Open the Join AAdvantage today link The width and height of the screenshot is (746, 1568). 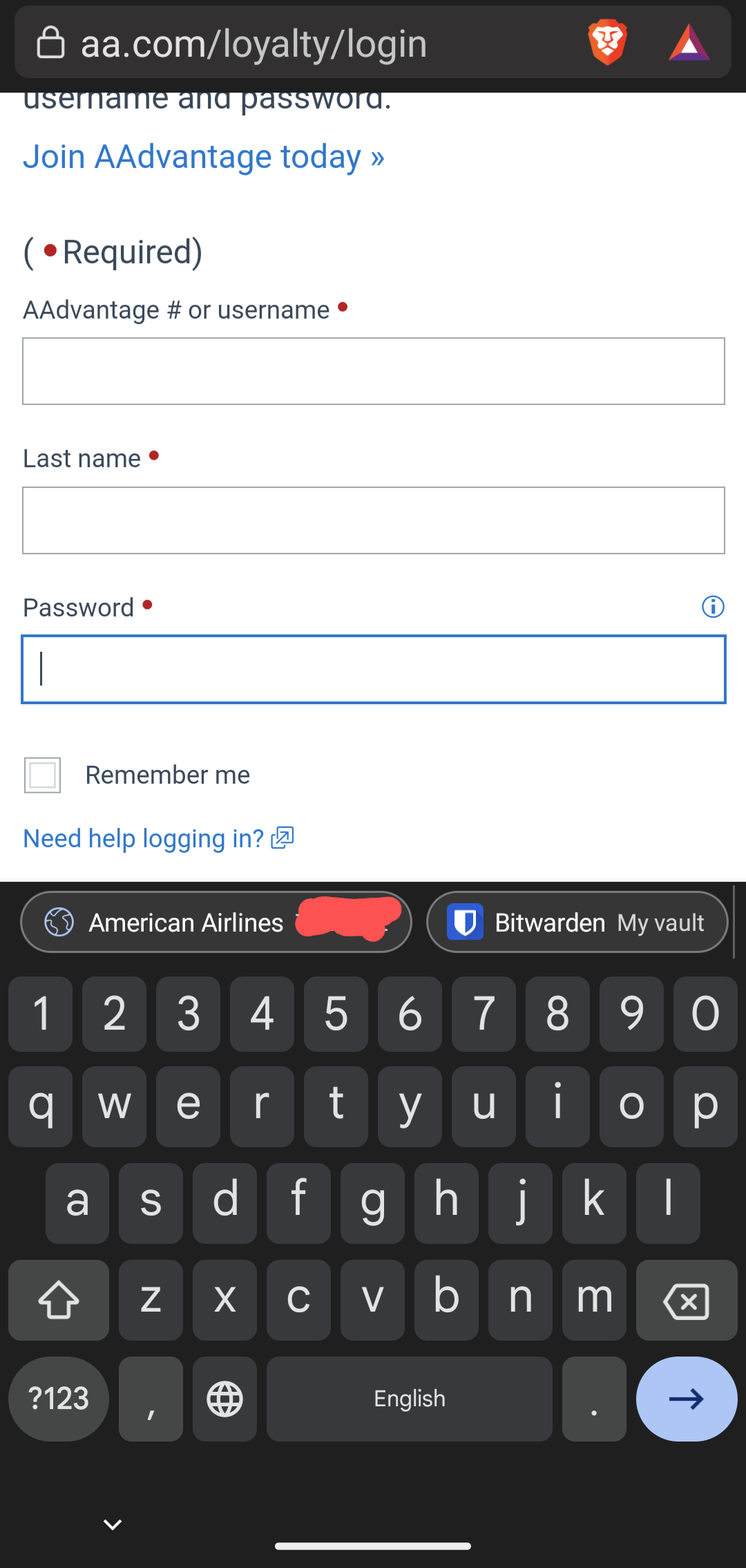click(204, 157)
